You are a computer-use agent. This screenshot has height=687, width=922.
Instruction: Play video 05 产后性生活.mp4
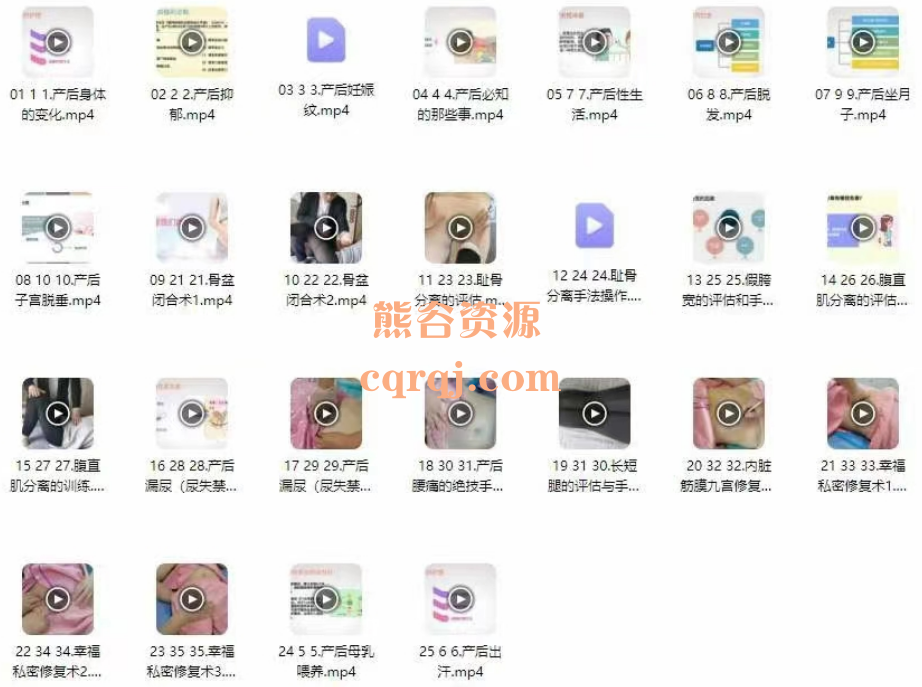tap(595, 42)
